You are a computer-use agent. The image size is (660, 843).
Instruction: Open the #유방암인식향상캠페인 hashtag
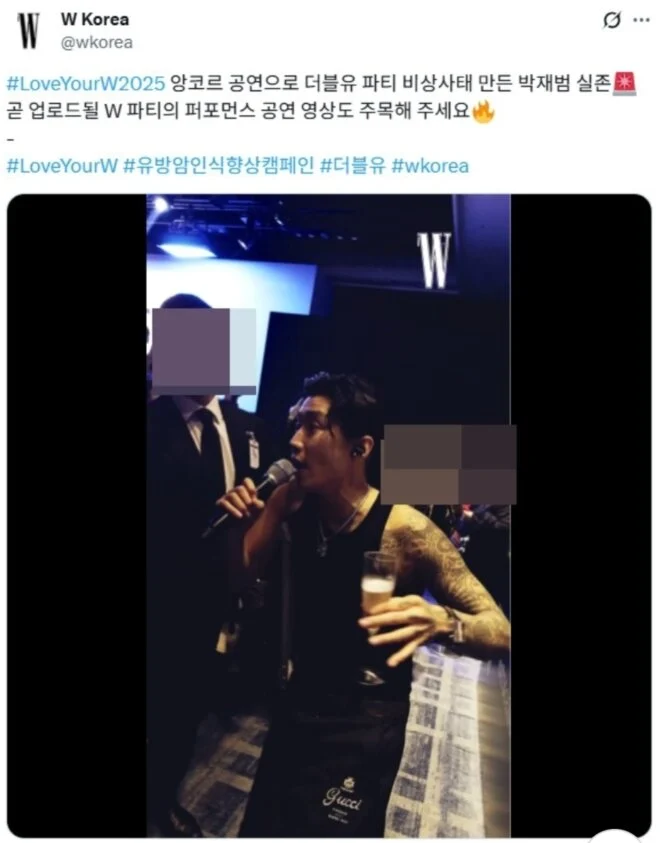click(x=218, y=165)
